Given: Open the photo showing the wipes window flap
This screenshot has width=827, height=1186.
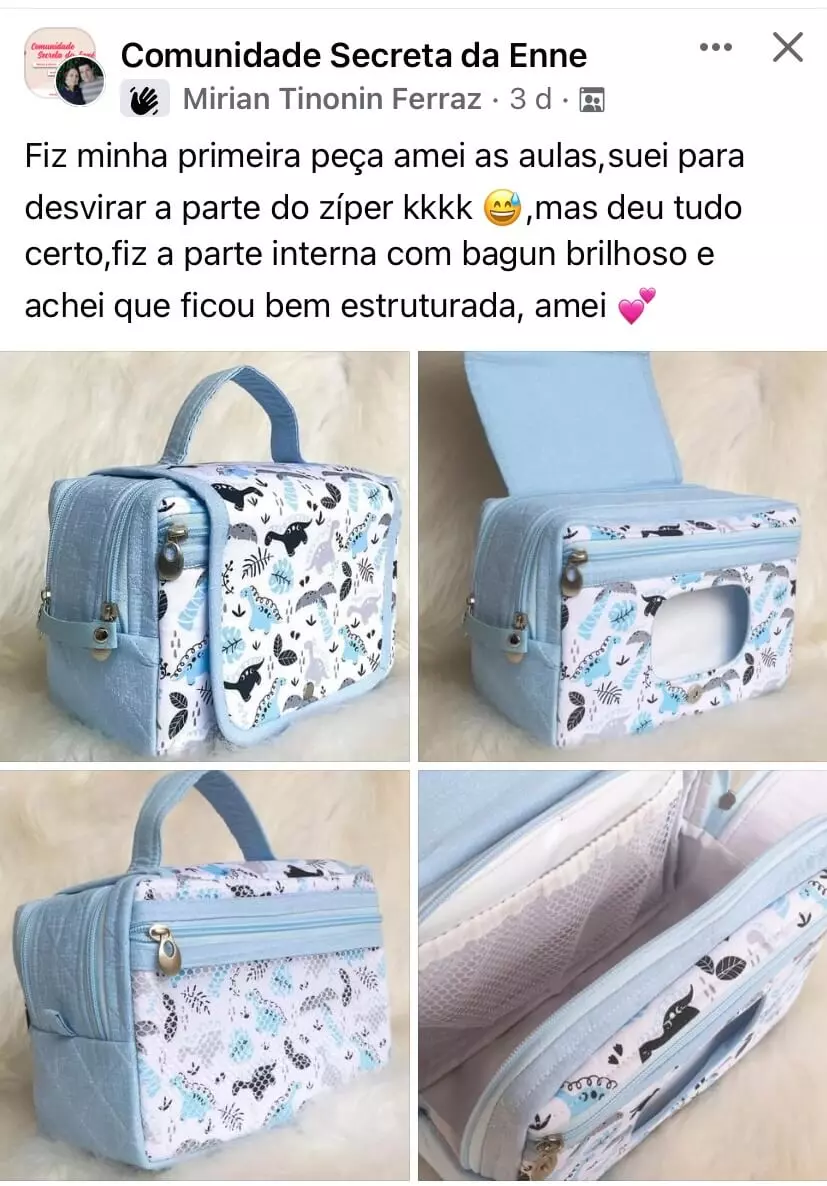Looking at the screenshot, I should 622,556.
